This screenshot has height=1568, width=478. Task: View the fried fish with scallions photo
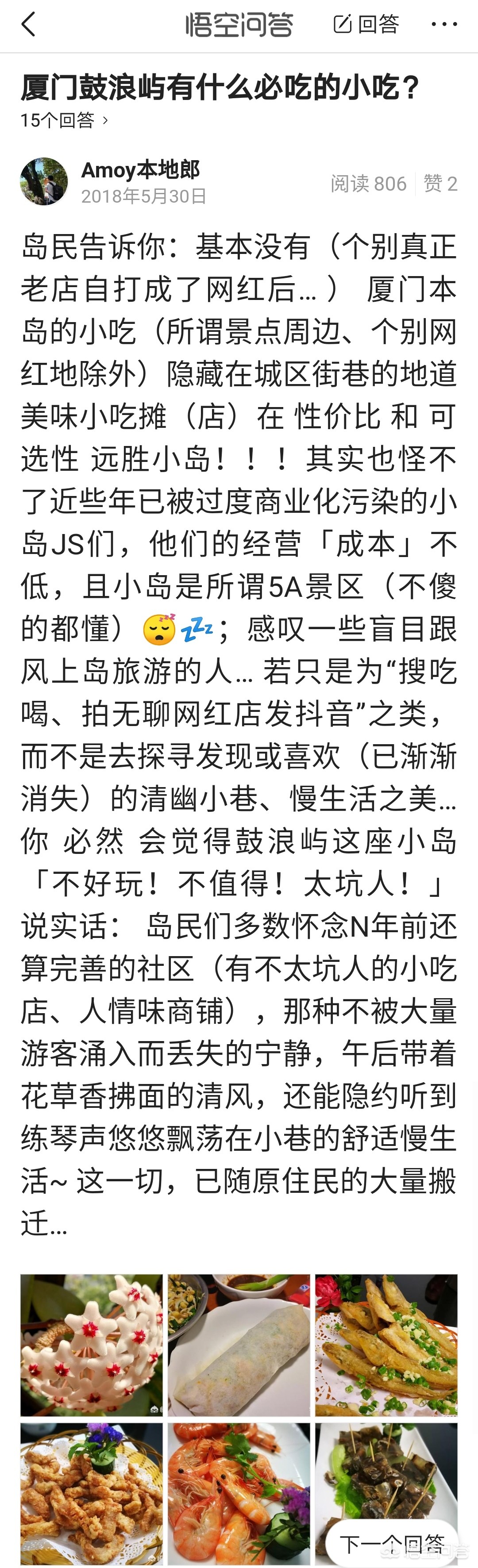tap(386, 1345)
